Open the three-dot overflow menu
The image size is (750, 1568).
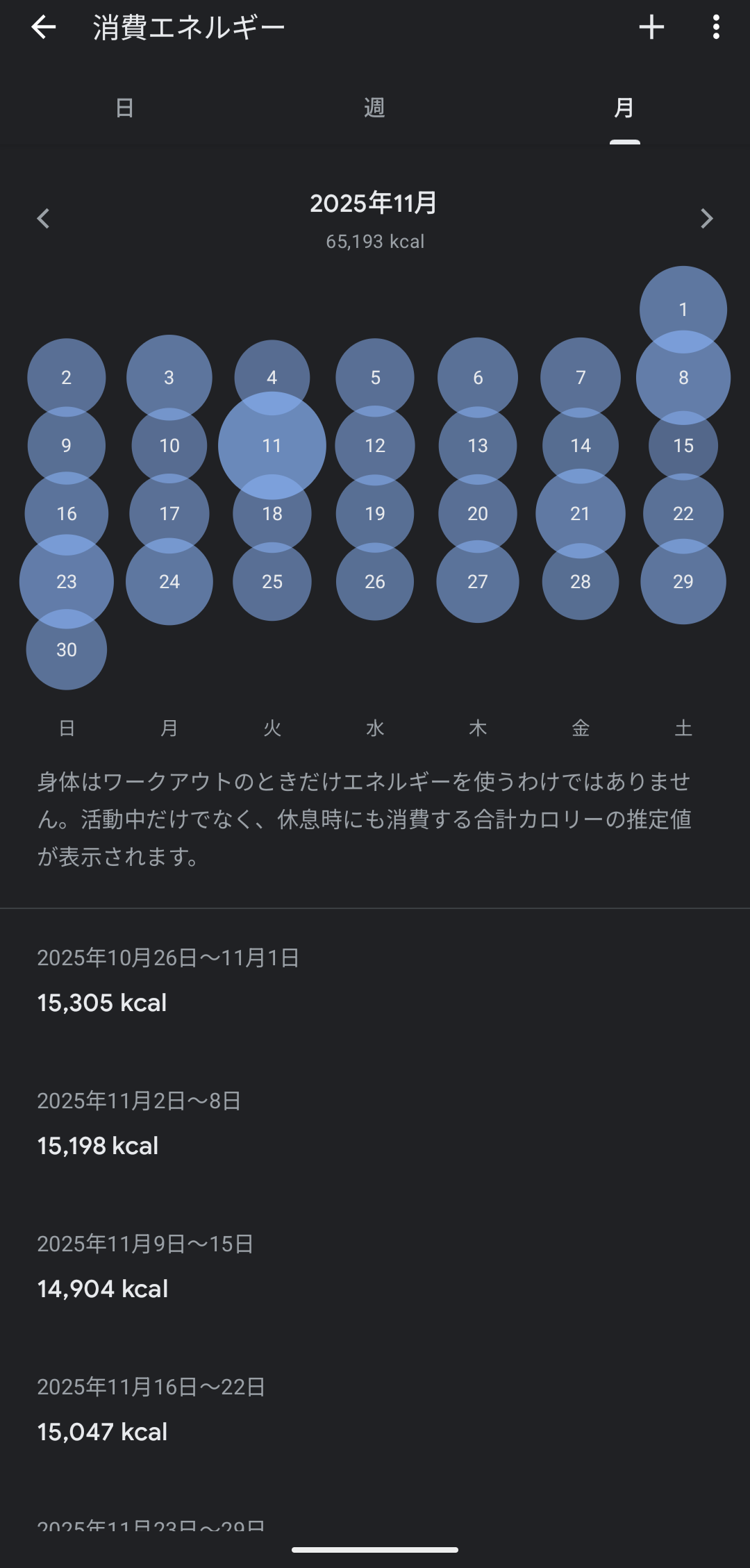(x=715, y=28)
